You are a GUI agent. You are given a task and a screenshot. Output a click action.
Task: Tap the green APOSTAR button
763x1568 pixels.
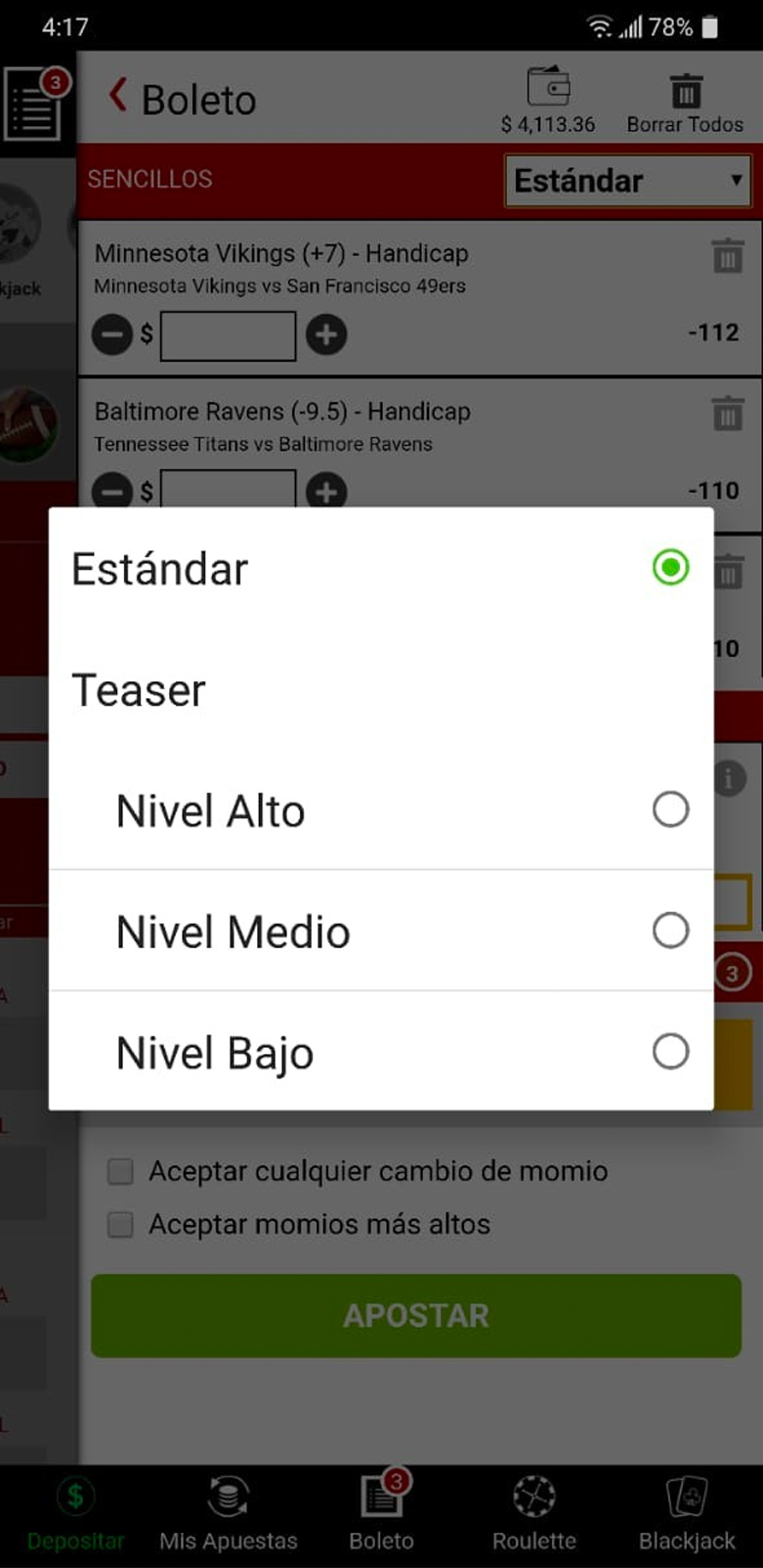(x=416, y=1315)
